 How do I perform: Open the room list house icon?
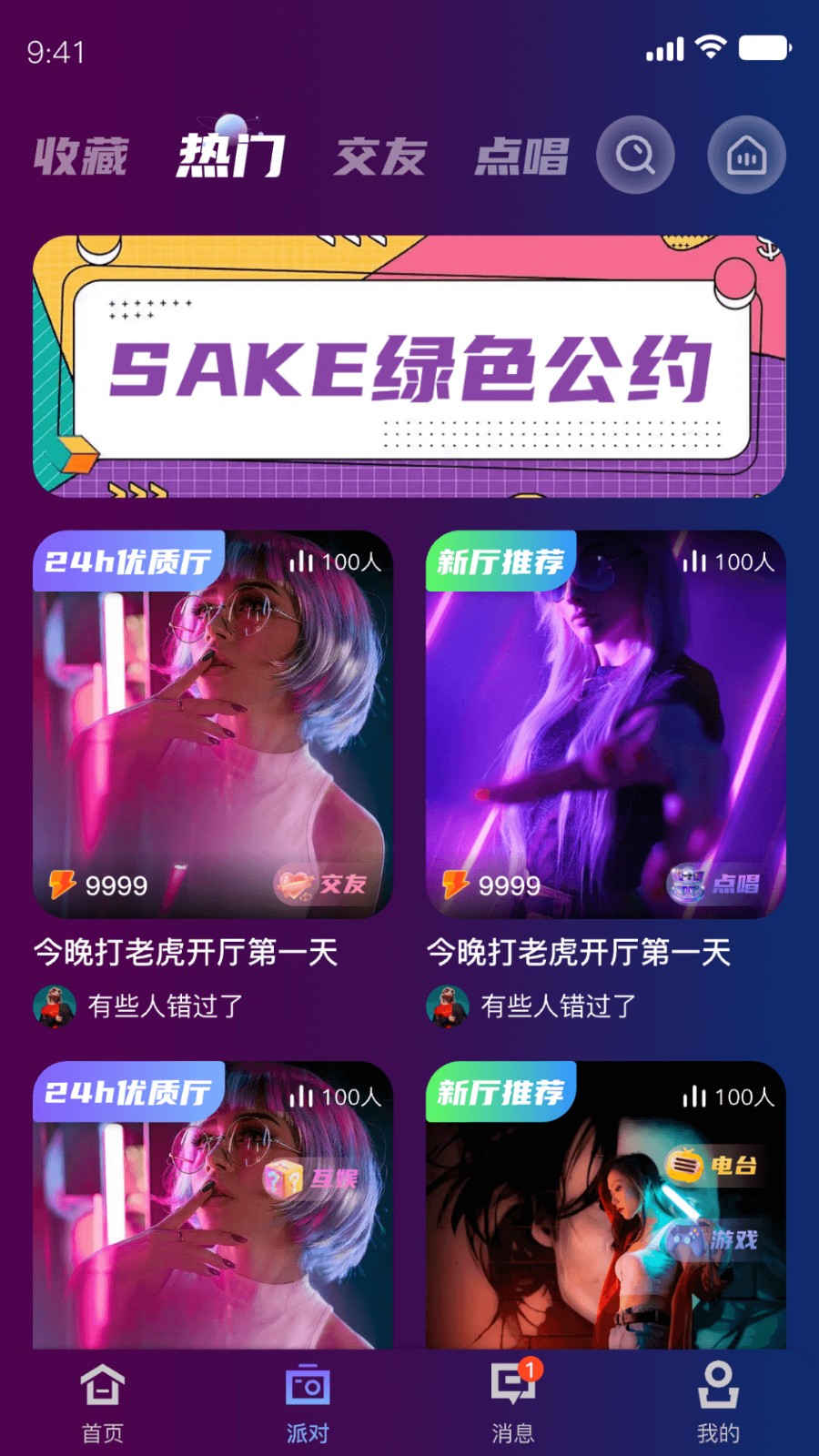[x=746, y=155]
